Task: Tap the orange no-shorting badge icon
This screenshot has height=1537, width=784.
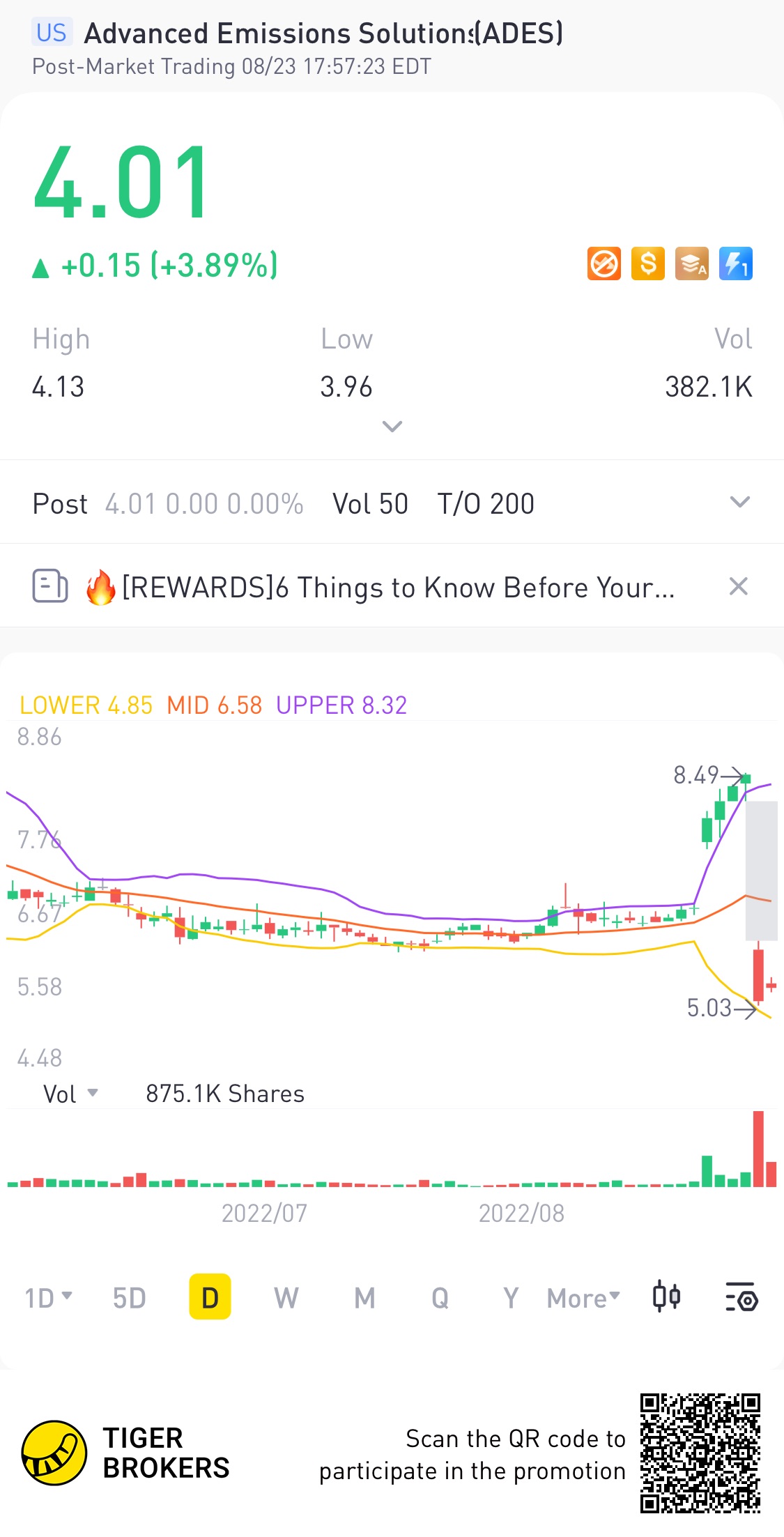Action: (x=604, y=264)
